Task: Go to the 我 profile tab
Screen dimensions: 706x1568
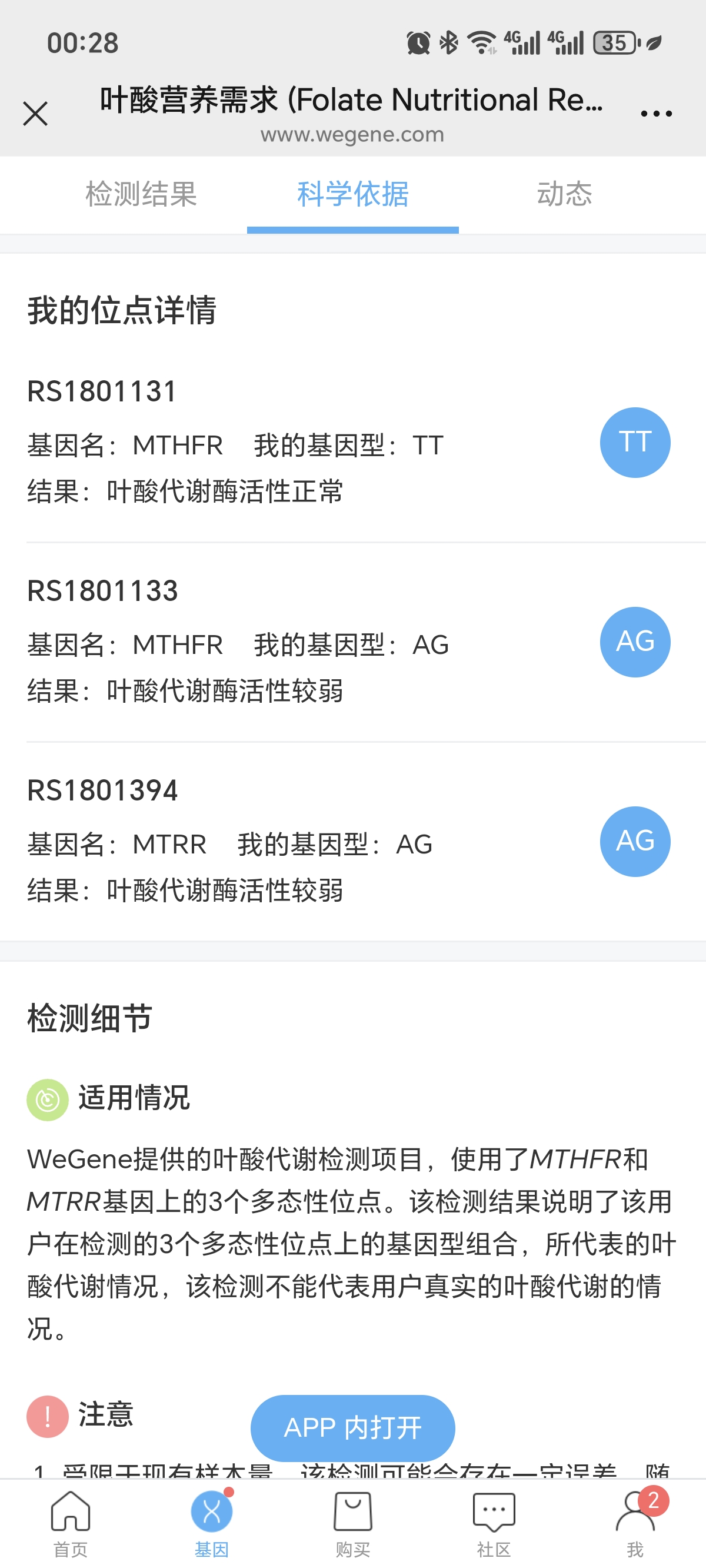Action: [635, 1523]
